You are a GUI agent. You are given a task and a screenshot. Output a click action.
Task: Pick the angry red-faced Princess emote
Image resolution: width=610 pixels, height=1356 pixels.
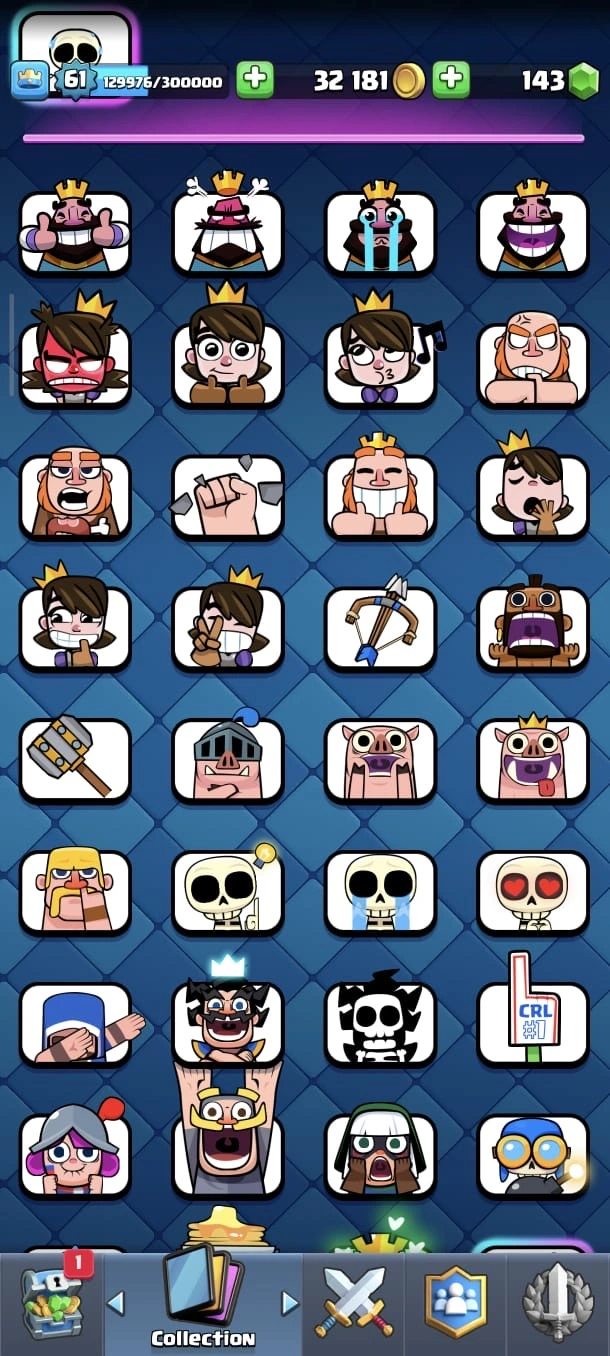coord(75,362)
